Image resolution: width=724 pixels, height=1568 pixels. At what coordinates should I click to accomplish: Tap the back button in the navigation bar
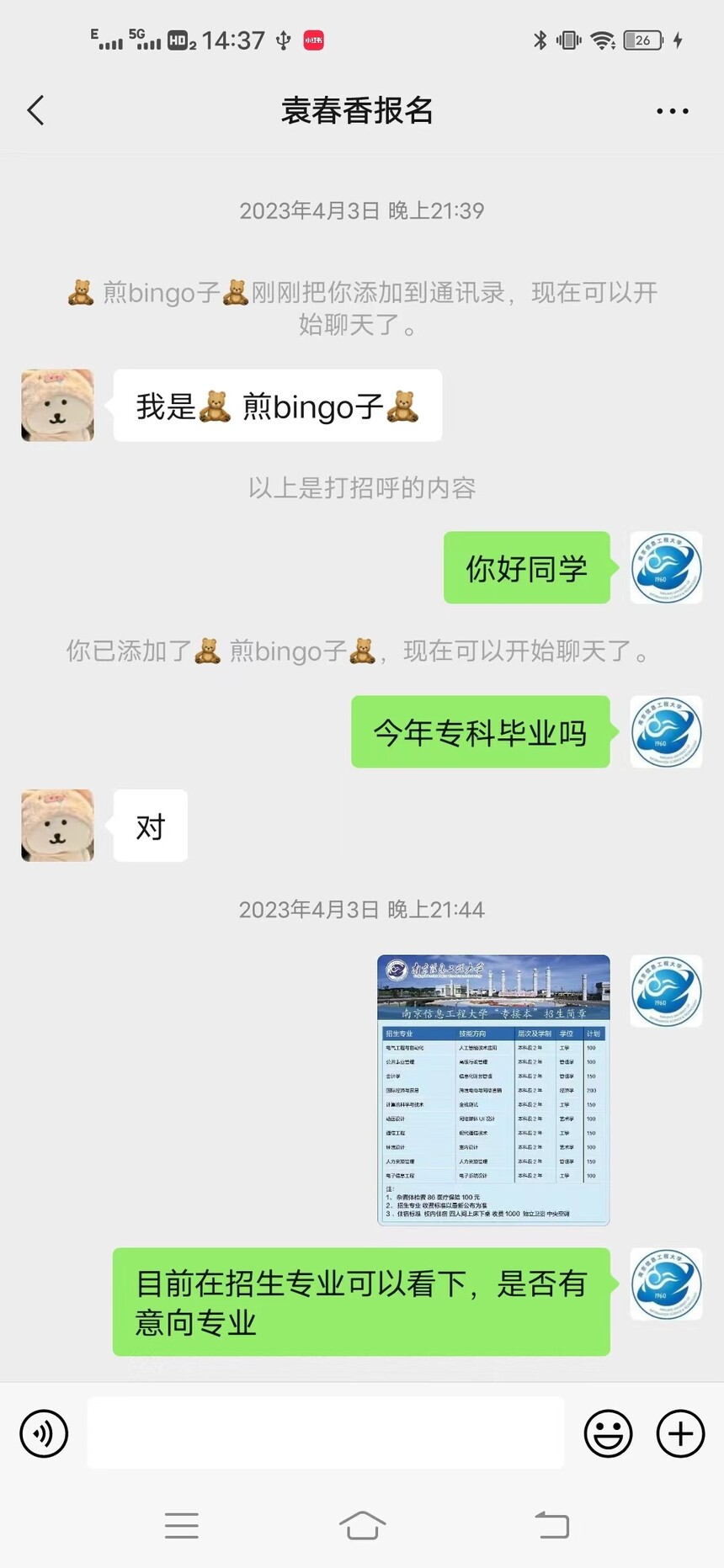(553, 1525)
